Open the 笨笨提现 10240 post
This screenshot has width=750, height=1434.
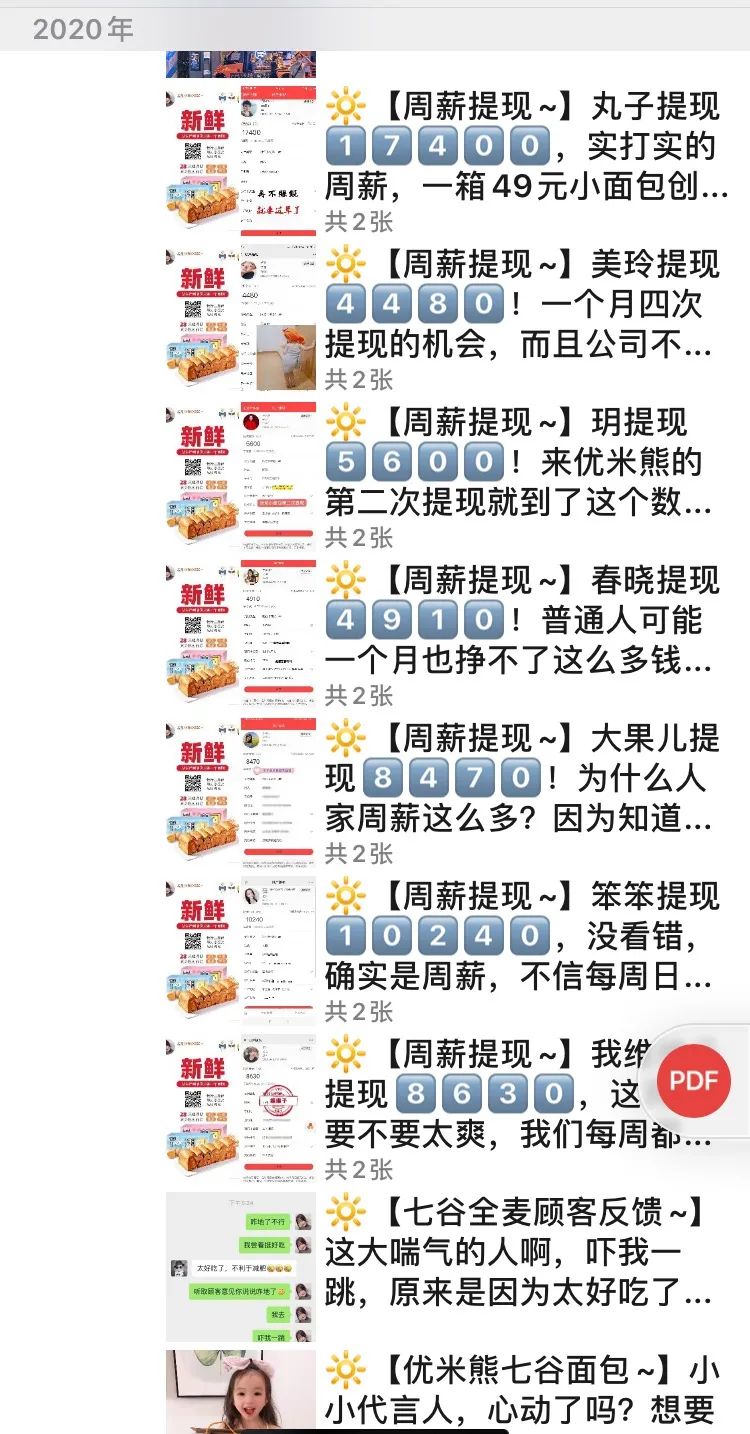[520, 936]
